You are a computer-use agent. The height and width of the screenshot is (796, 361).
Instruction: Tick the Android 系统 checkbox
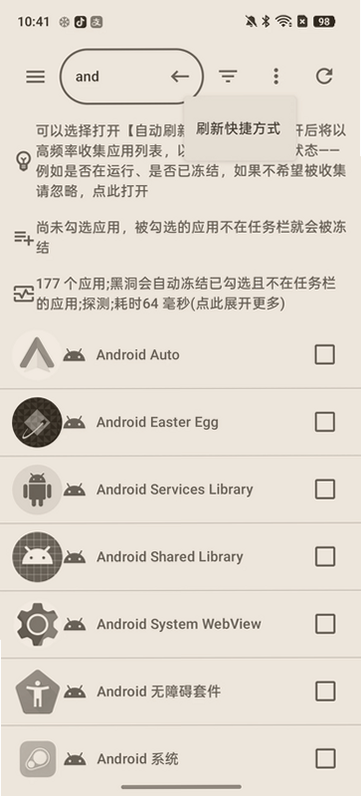(x=324, y=759)
